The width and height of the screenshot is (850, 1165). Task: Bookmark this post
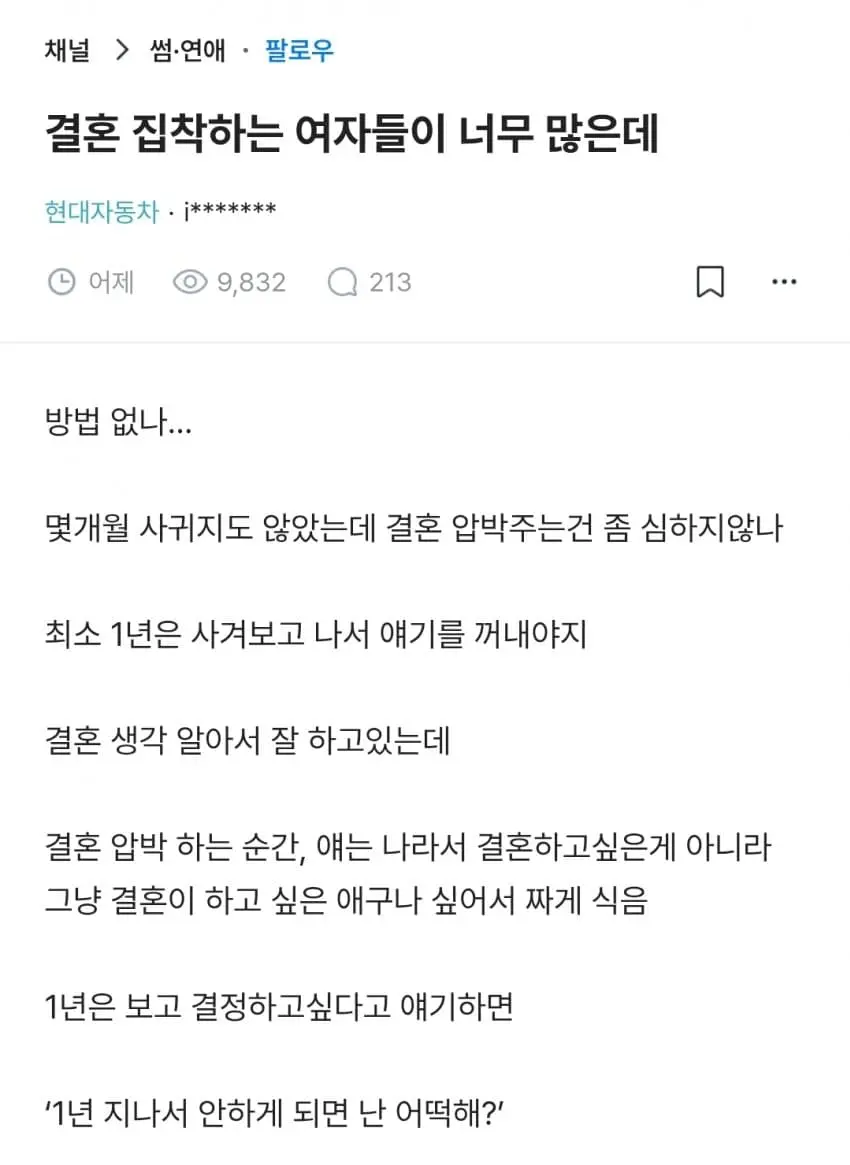pos(710,282)
